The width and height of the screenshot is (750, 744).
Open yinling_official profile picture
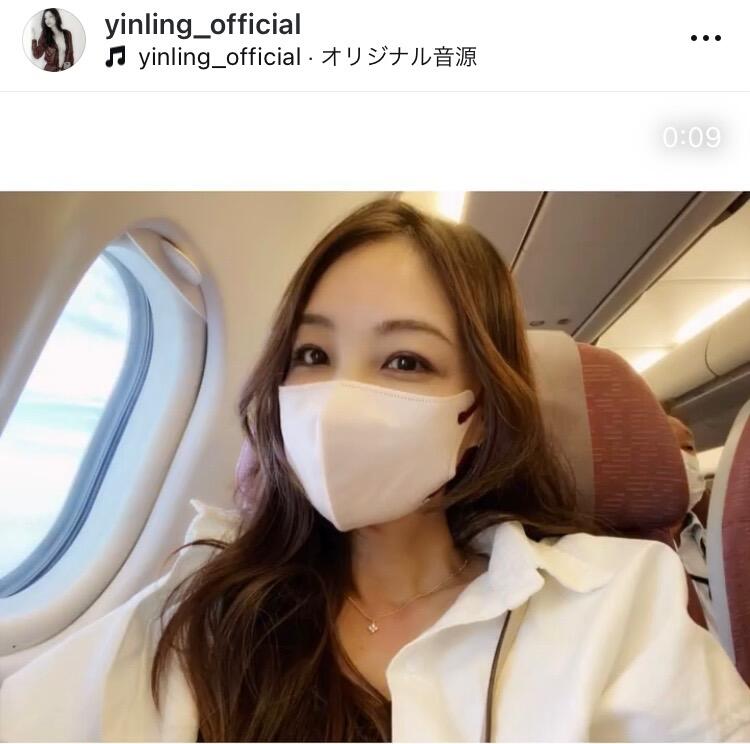(54, 40)
